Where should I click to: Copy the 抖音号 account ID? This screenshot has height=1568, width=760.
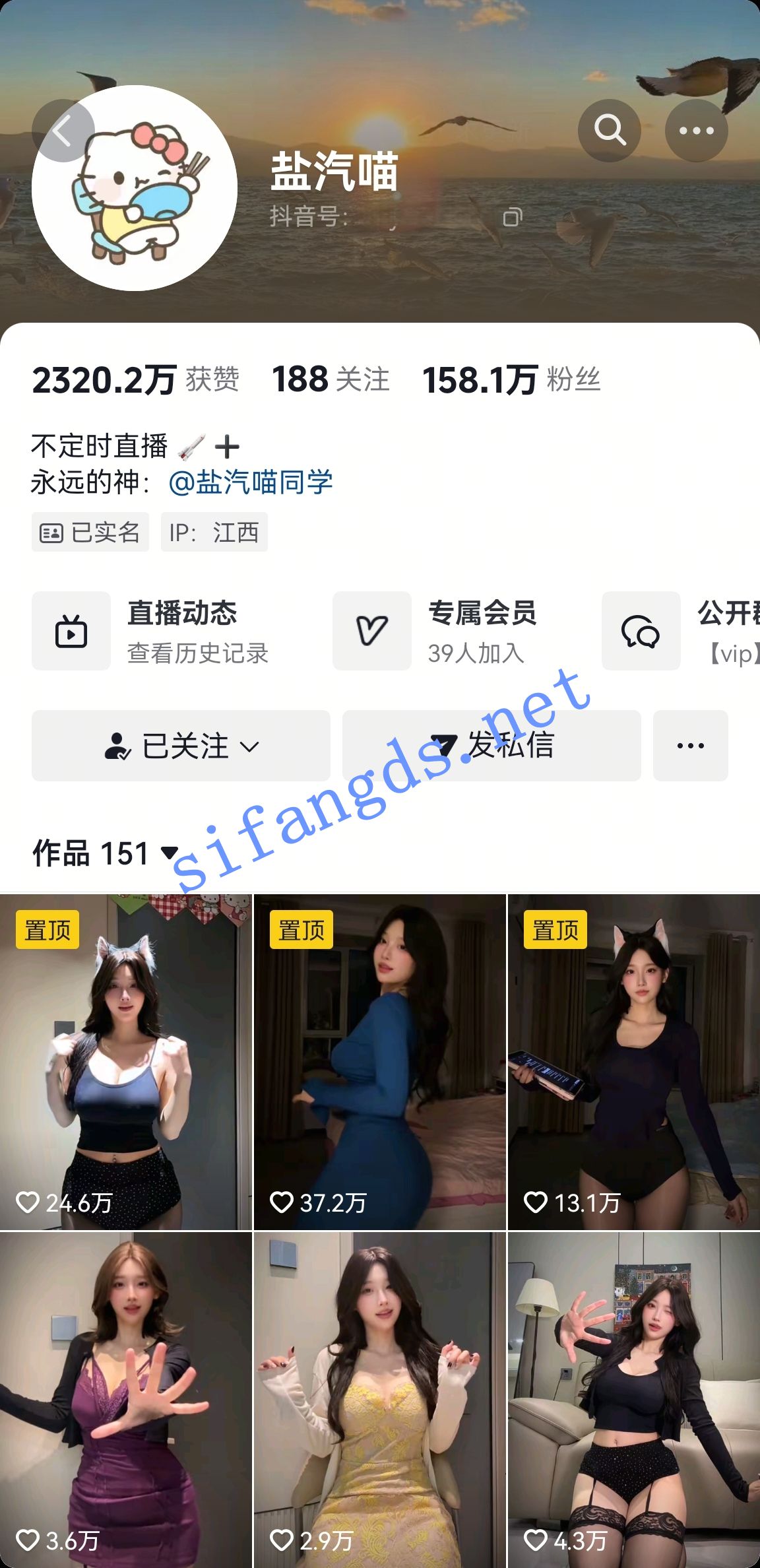tap(514, 216)
